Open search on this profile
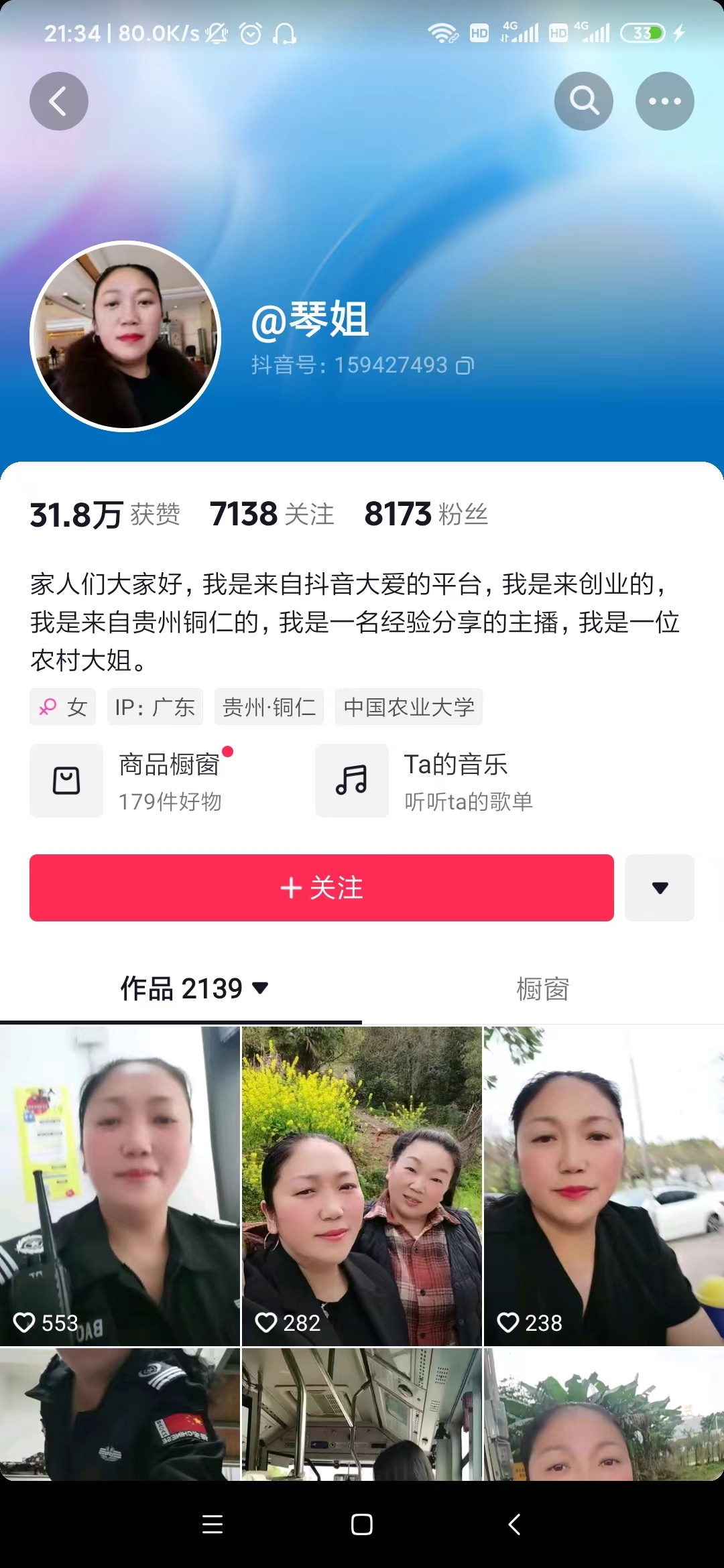Screen dimensions: 724x1568 [x=584, y=101]
